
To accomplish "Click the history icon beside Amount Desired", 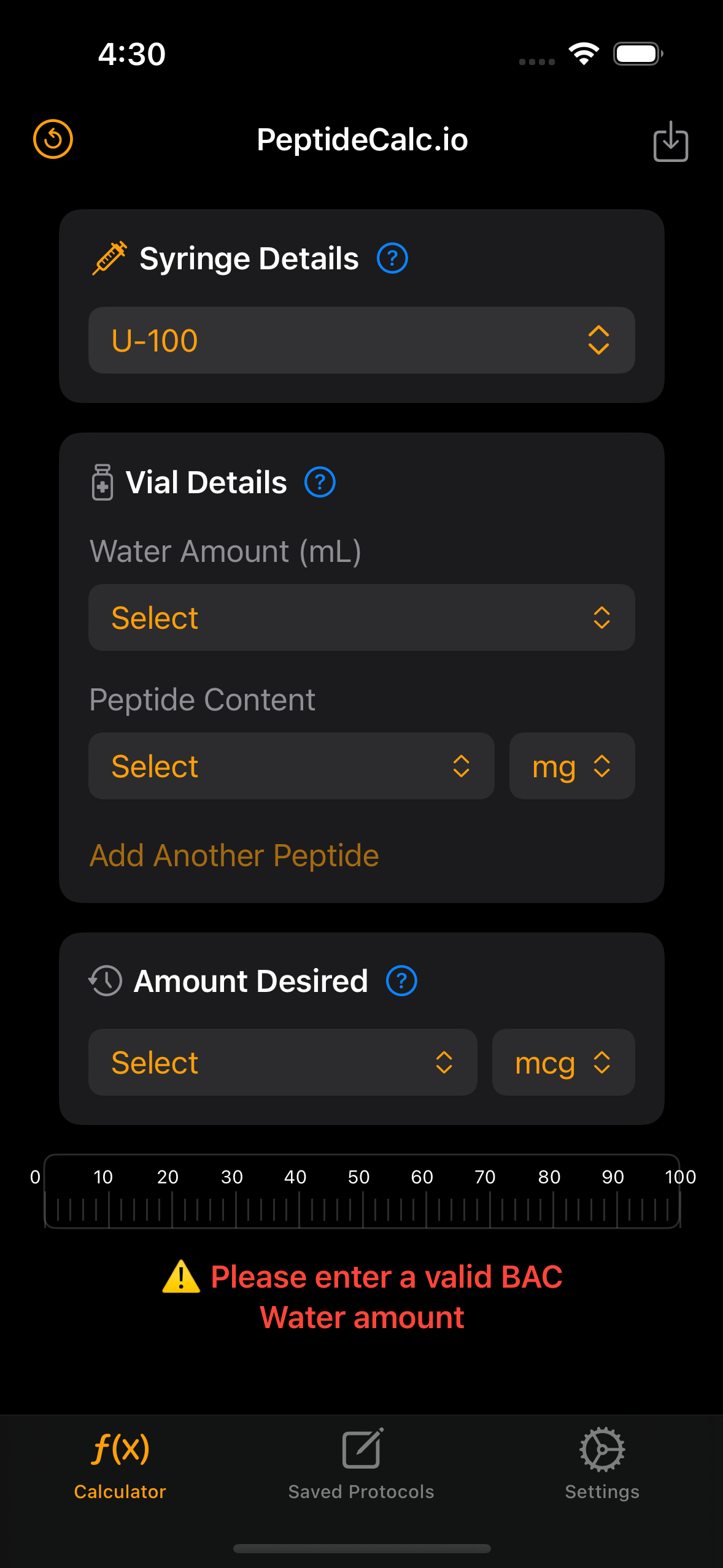I will 103,980.
